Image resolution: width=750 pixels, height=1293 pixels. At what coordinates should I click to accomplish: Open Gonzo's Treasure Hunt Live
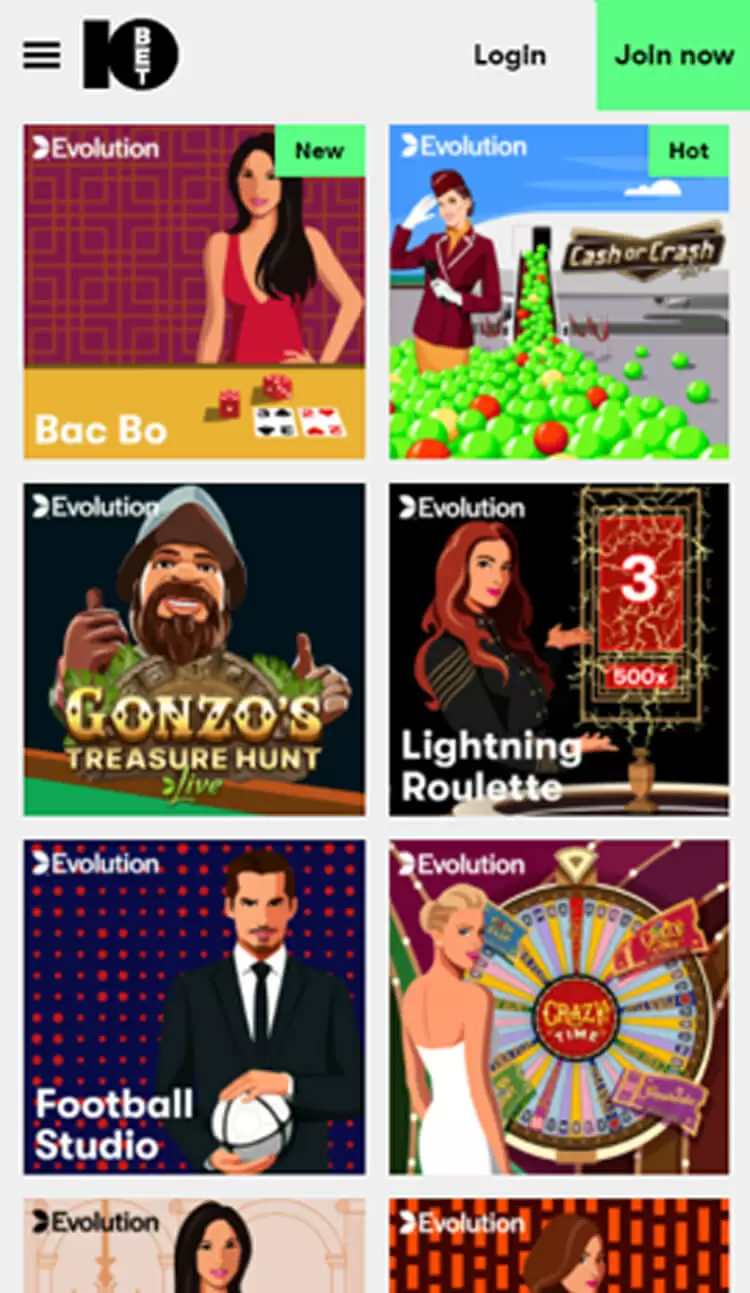click(x=194, y=649)
